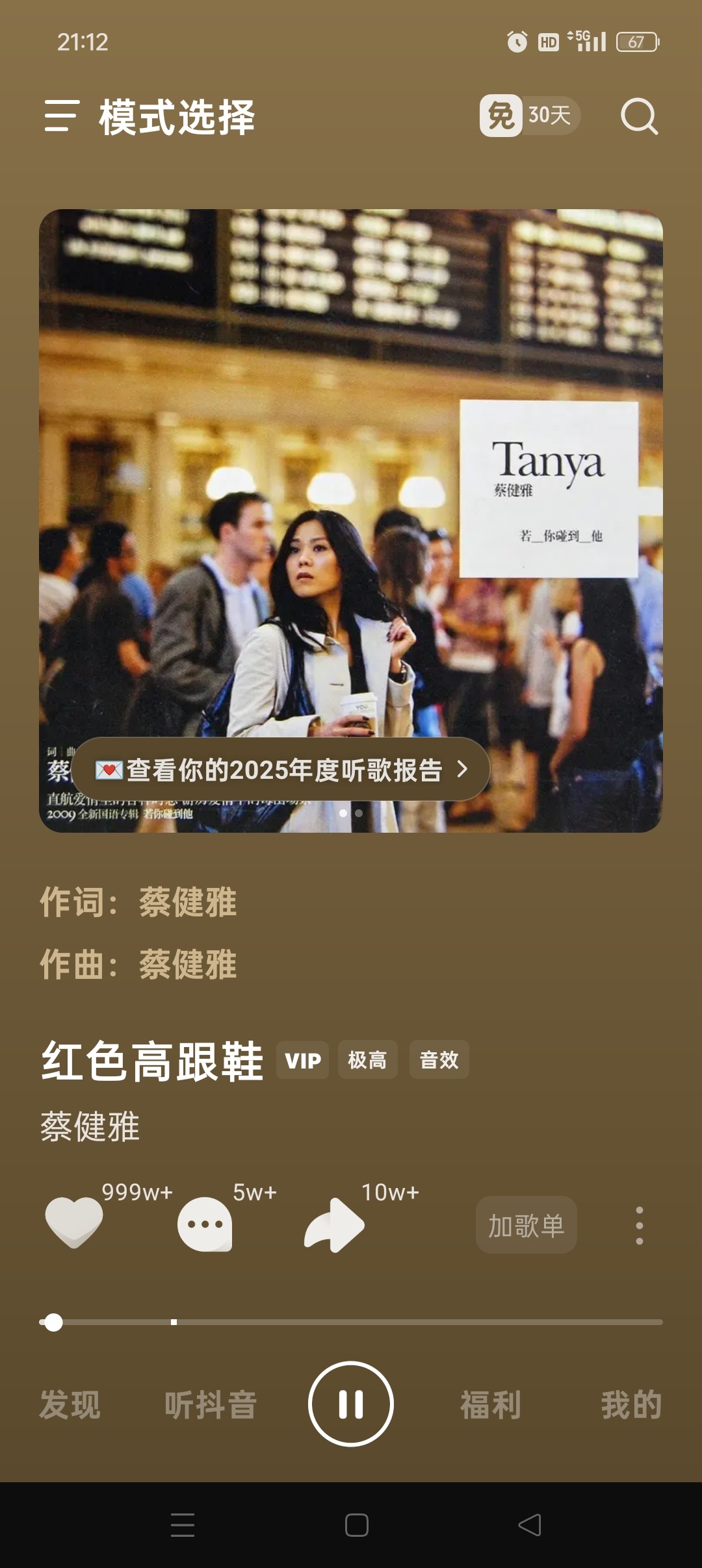
Task: View your 2025 annual listening report
Action: click(281, 770)
